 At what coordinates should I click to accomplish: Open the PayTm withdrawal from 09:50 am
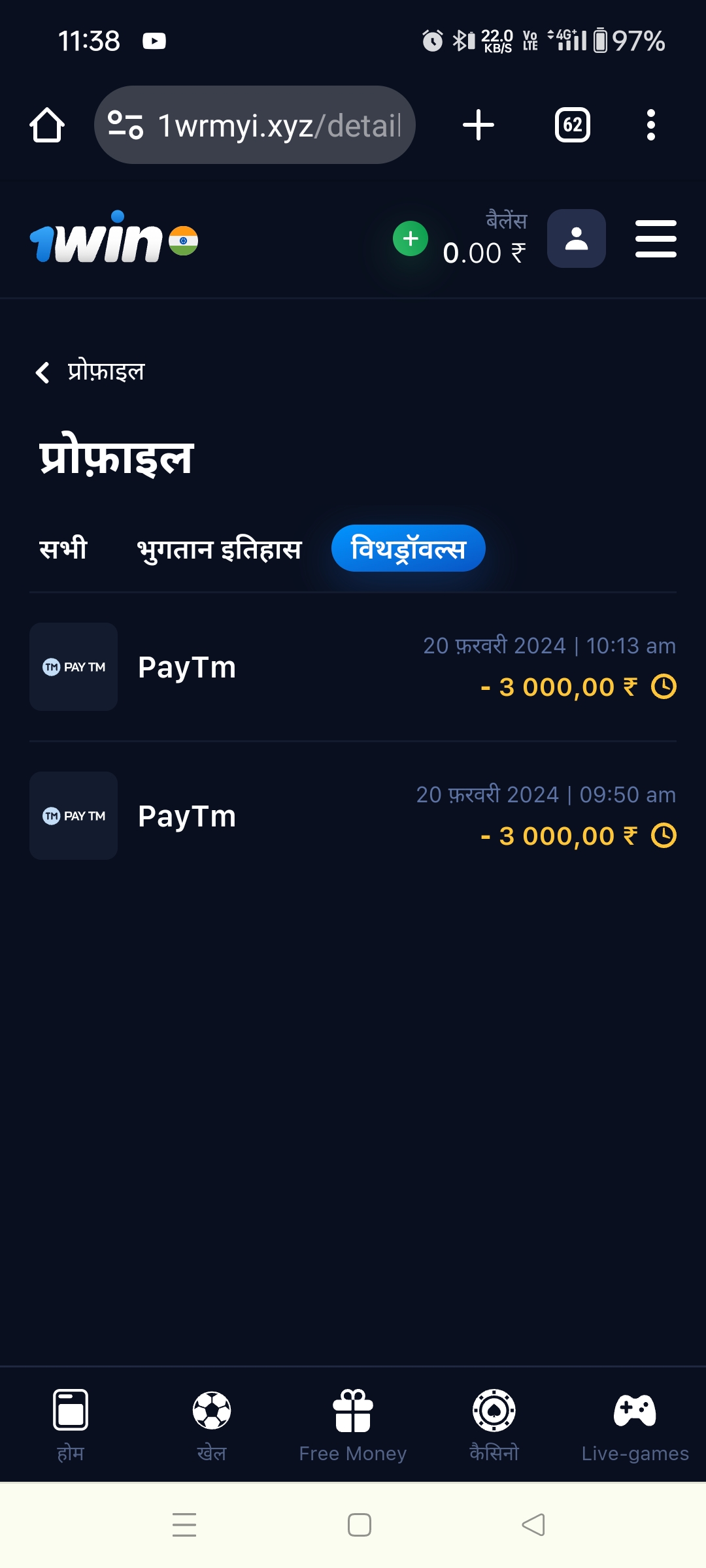pos(353,816)
